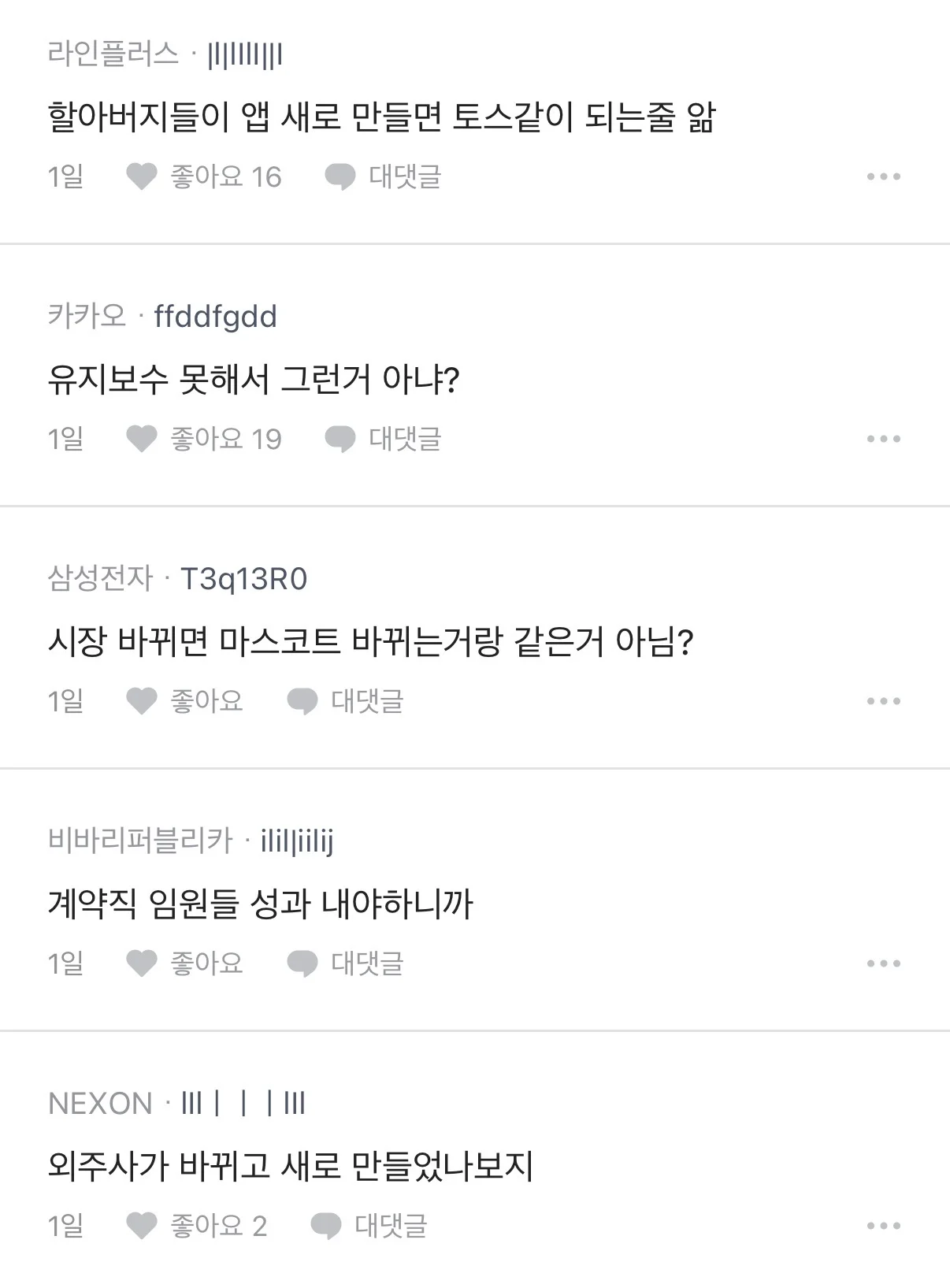Open more options for 삼성전자 comment

[x=883, y=701]
